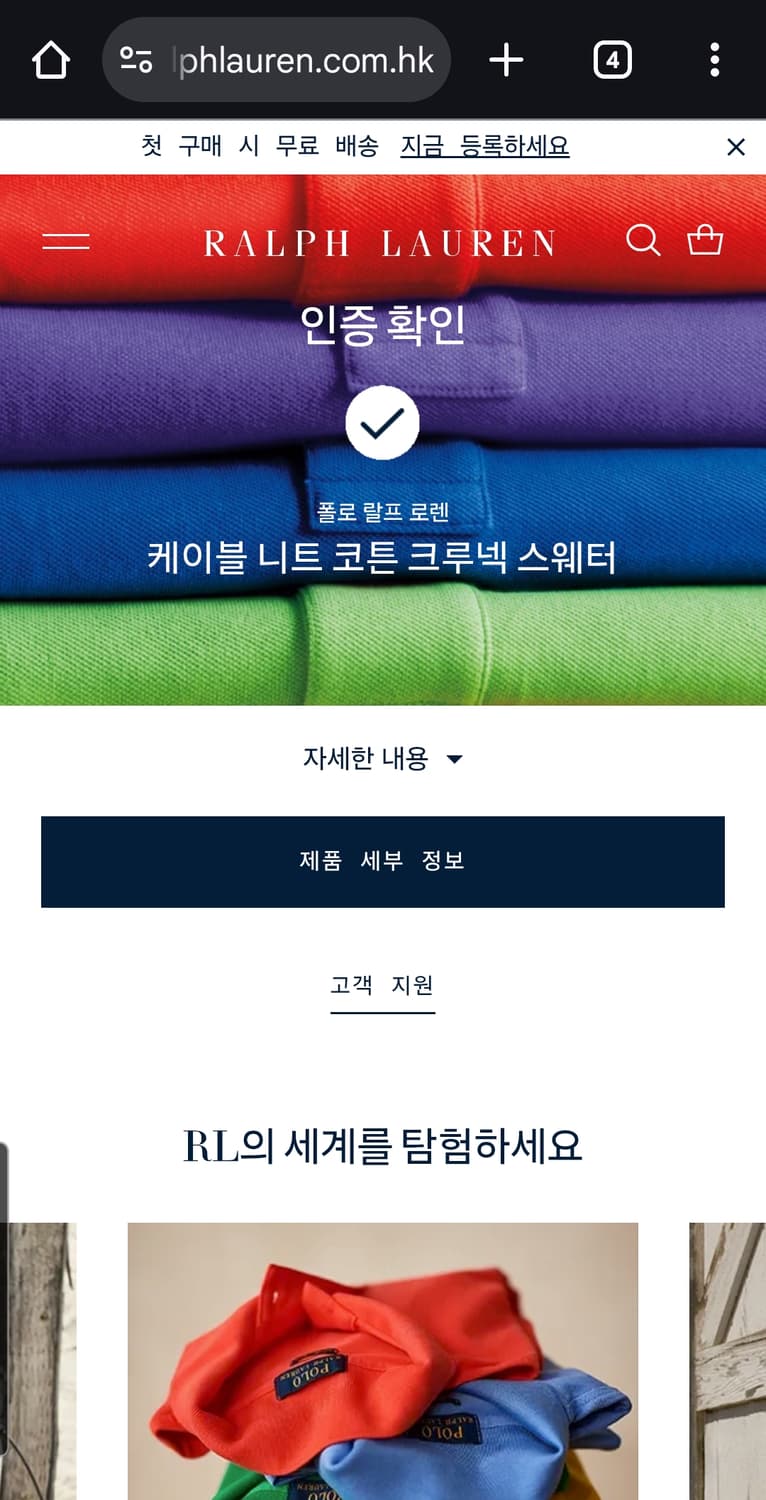Switch tabs using the tab counter showing 4
This screenshot has height=1500, width=766.
(x=612, y=59)
